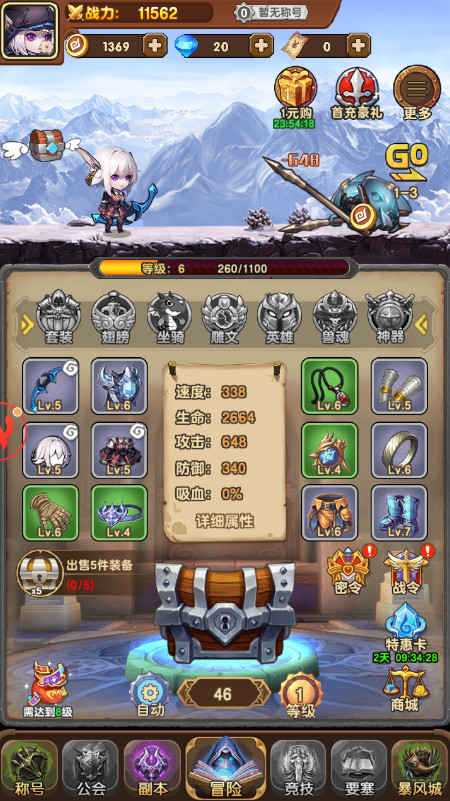Open the player avatar profile
This screenshot has width=450, height=801.
tap(30, 30)
